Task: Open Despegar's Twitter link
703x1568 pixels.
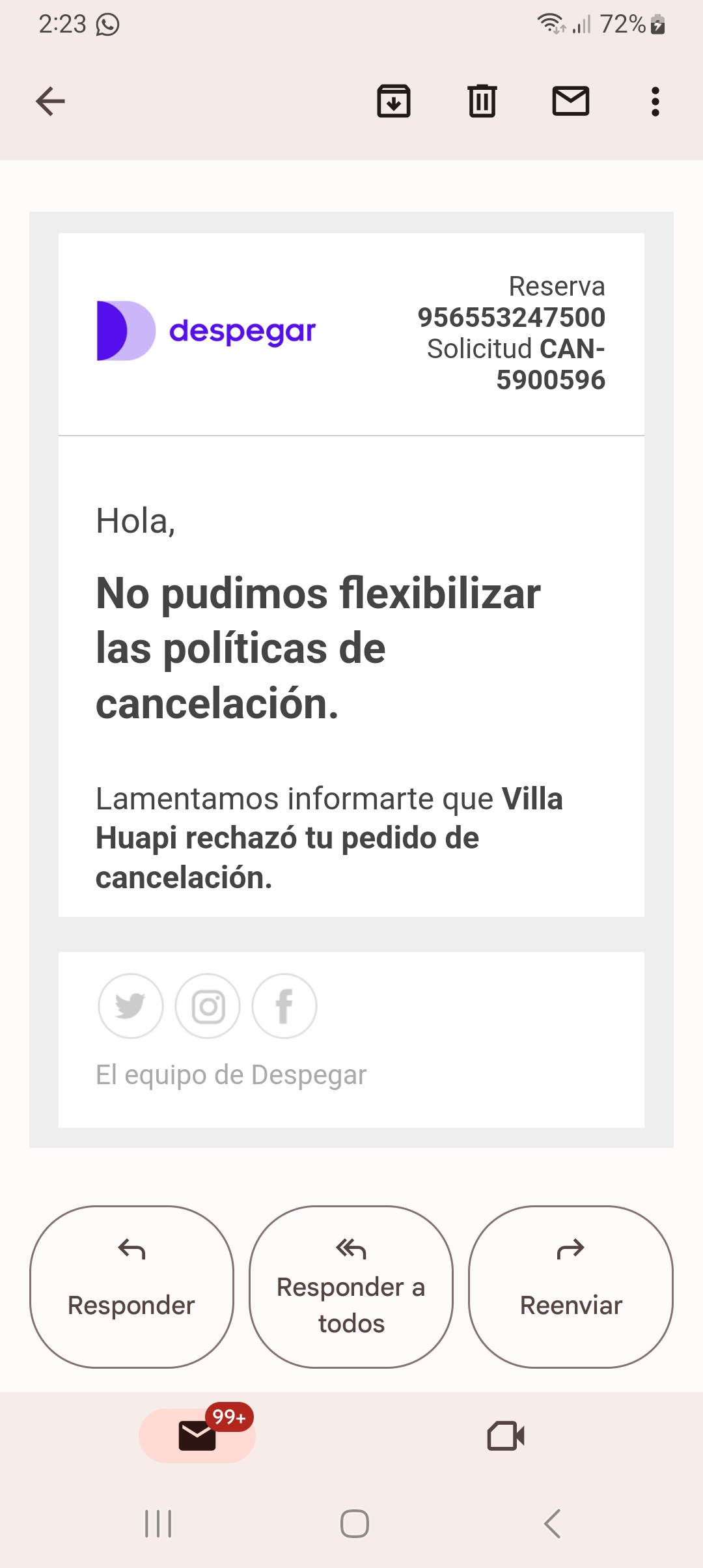Action: coord(131,1006)
